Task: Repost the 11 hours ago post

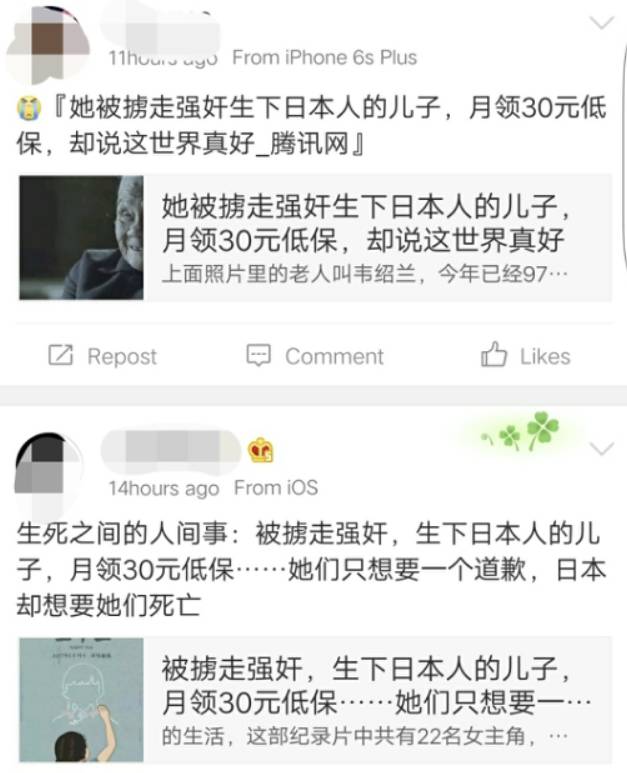Action: pos(103,356)
